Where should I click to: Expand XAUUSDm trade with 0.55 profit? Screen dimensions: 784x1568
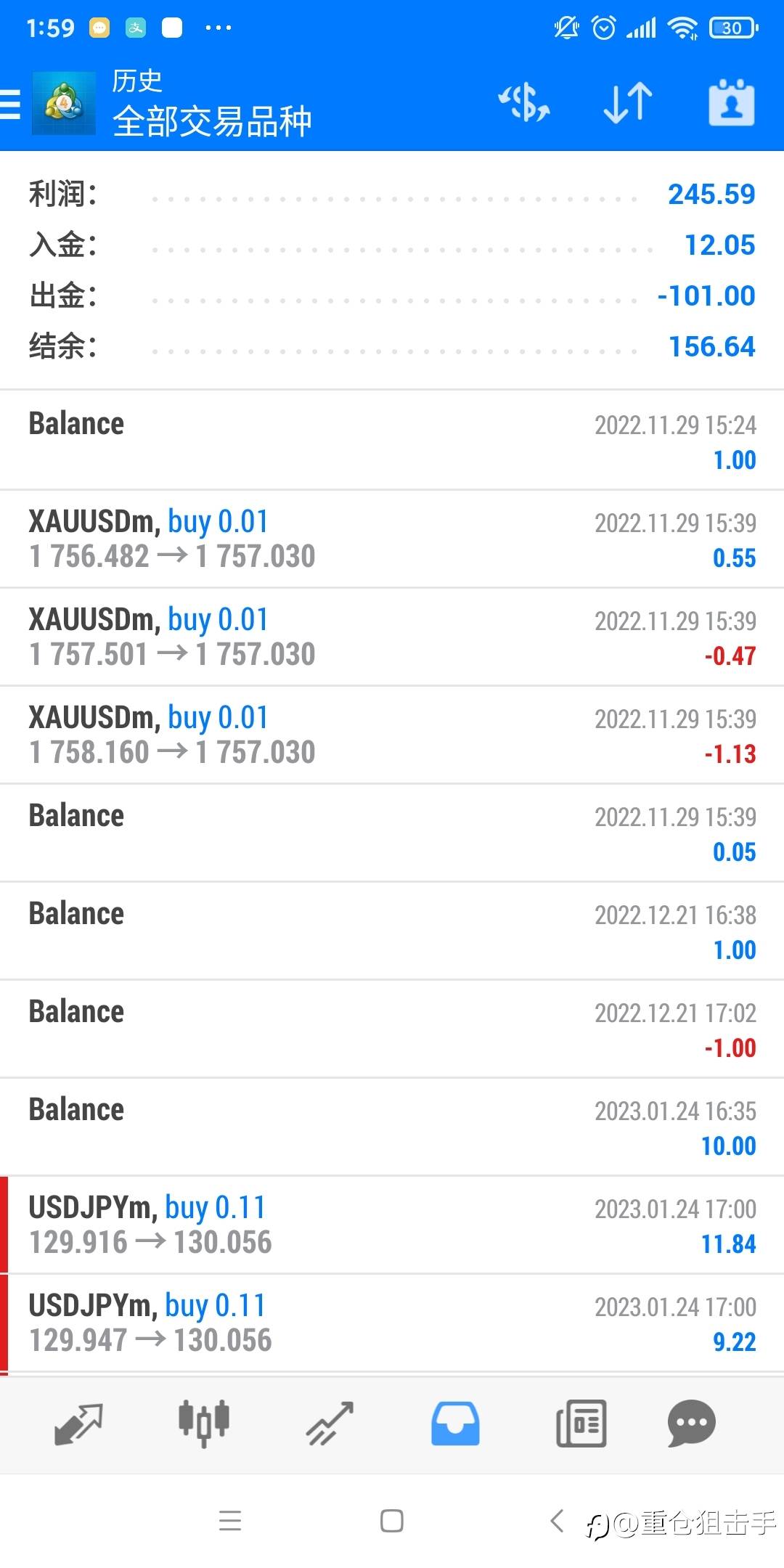(x=392, y=539)
